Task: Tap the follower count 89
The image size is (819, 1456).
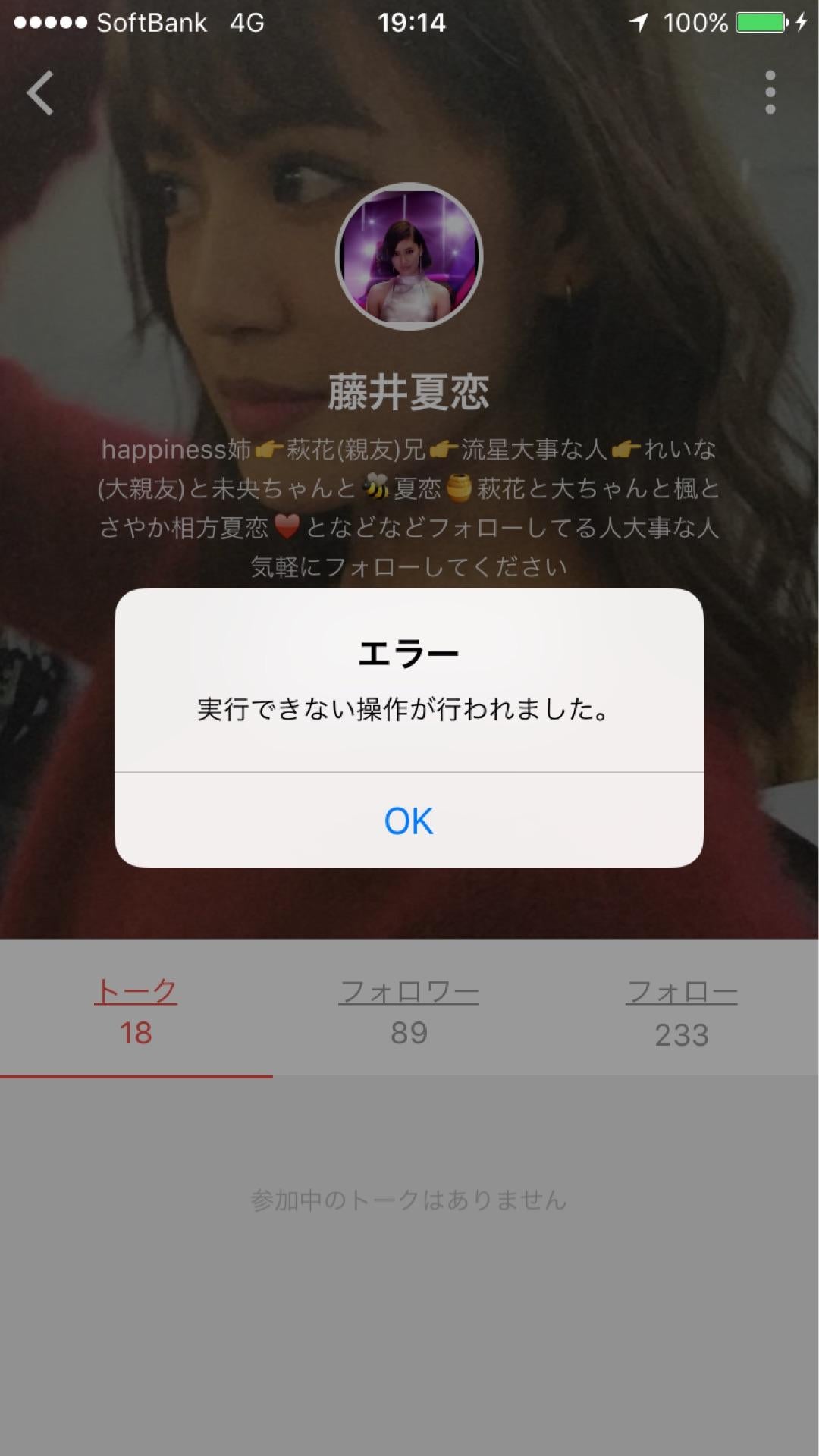Action: point(409,1033)
